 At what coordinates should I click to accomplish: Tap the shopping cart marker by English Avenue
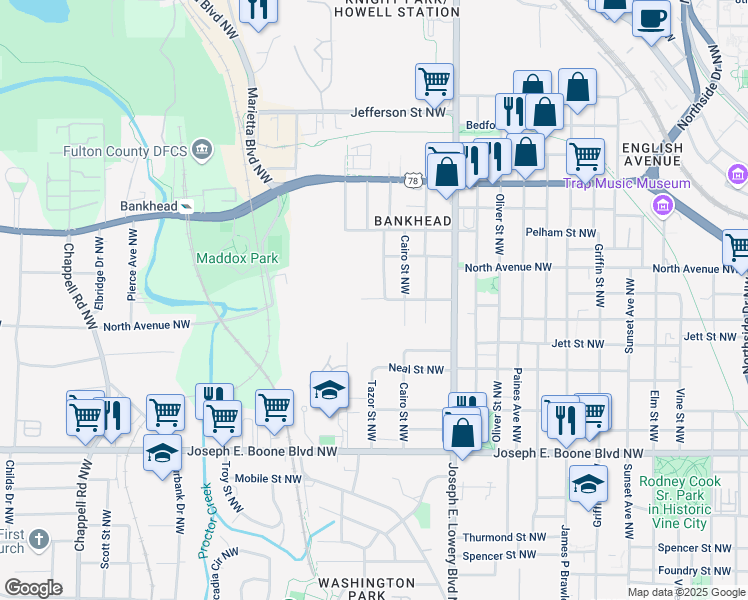click(585, 156)
